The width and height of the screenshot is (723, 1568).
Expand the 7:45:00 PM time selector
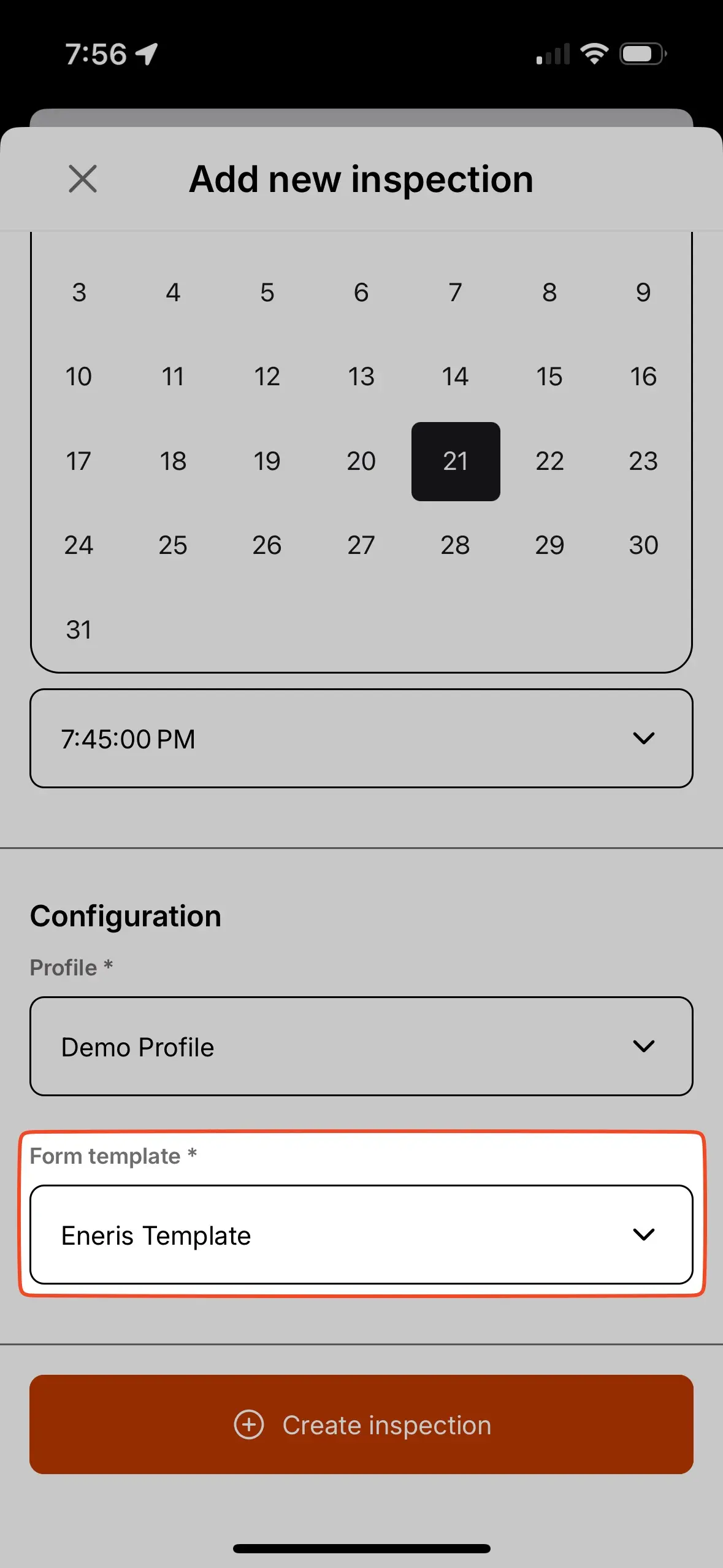pos(361,738)
